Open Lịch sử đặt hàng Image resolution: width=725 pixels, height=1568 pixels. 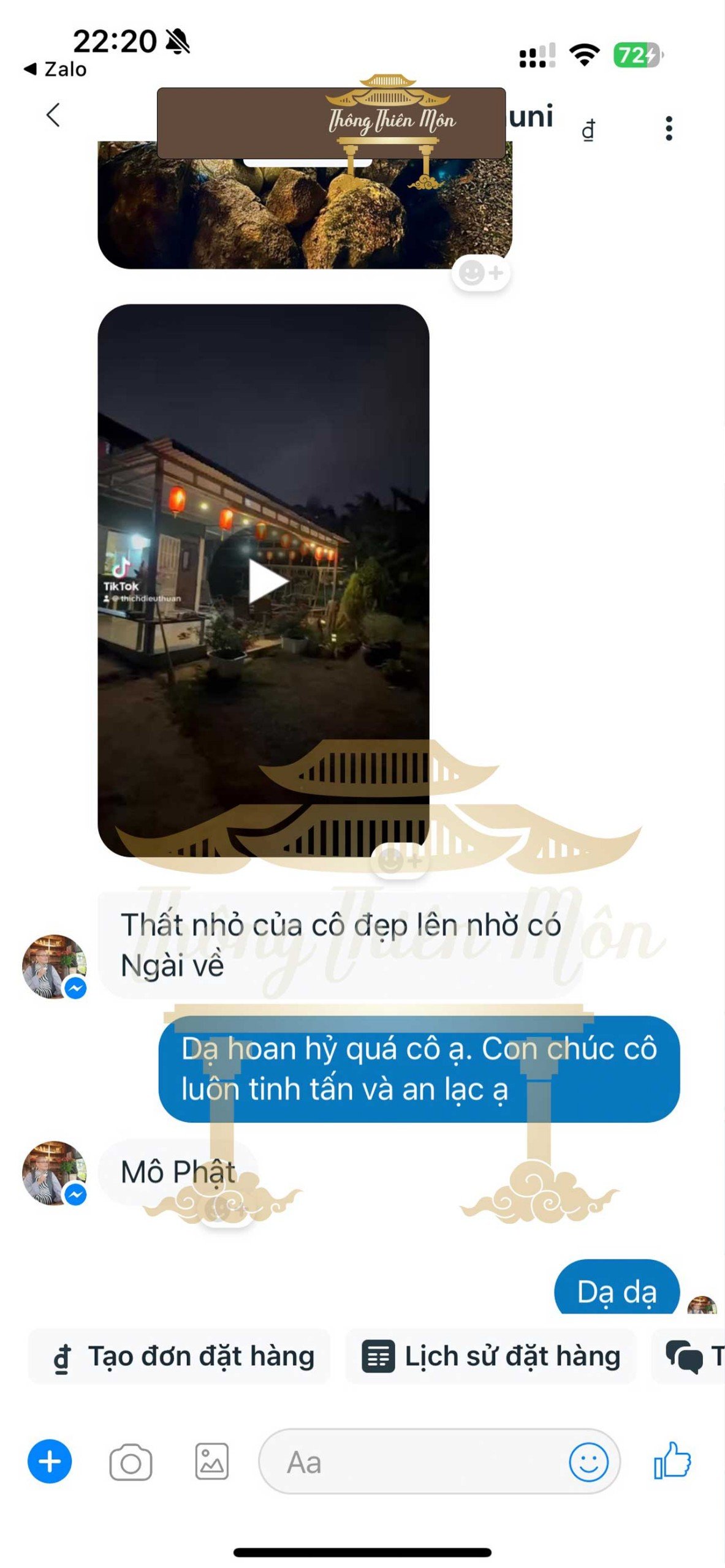491,1356
